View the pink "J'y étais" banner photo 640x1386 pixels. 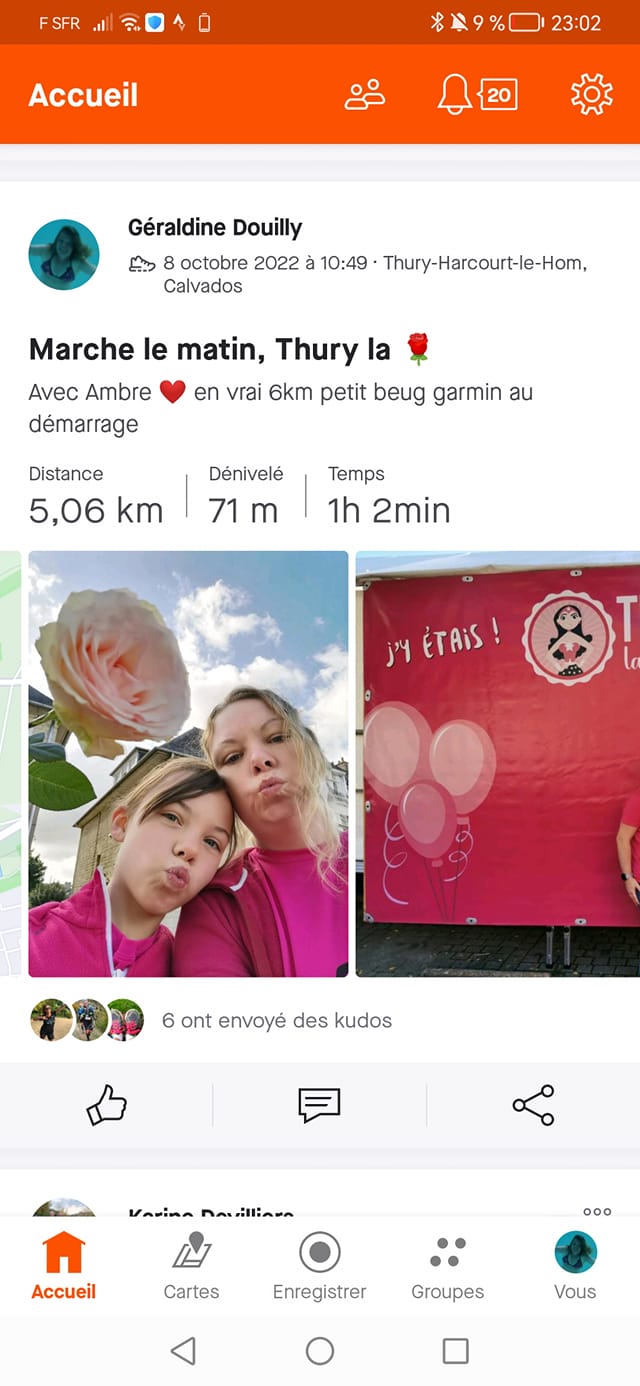pos(498,764)
